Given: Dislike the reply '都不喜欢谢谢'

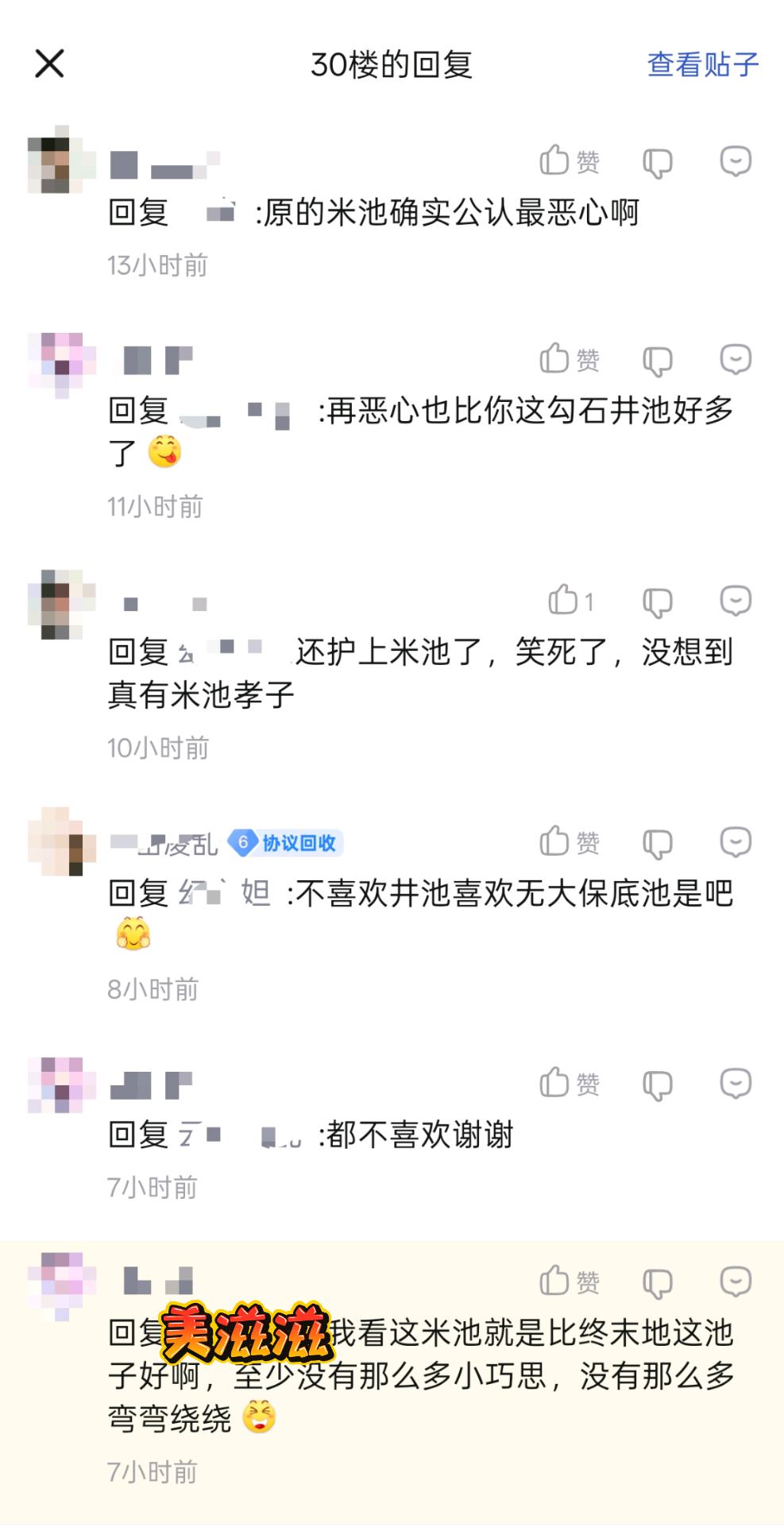Looking at the screenshot, I should click(657, 1085).
